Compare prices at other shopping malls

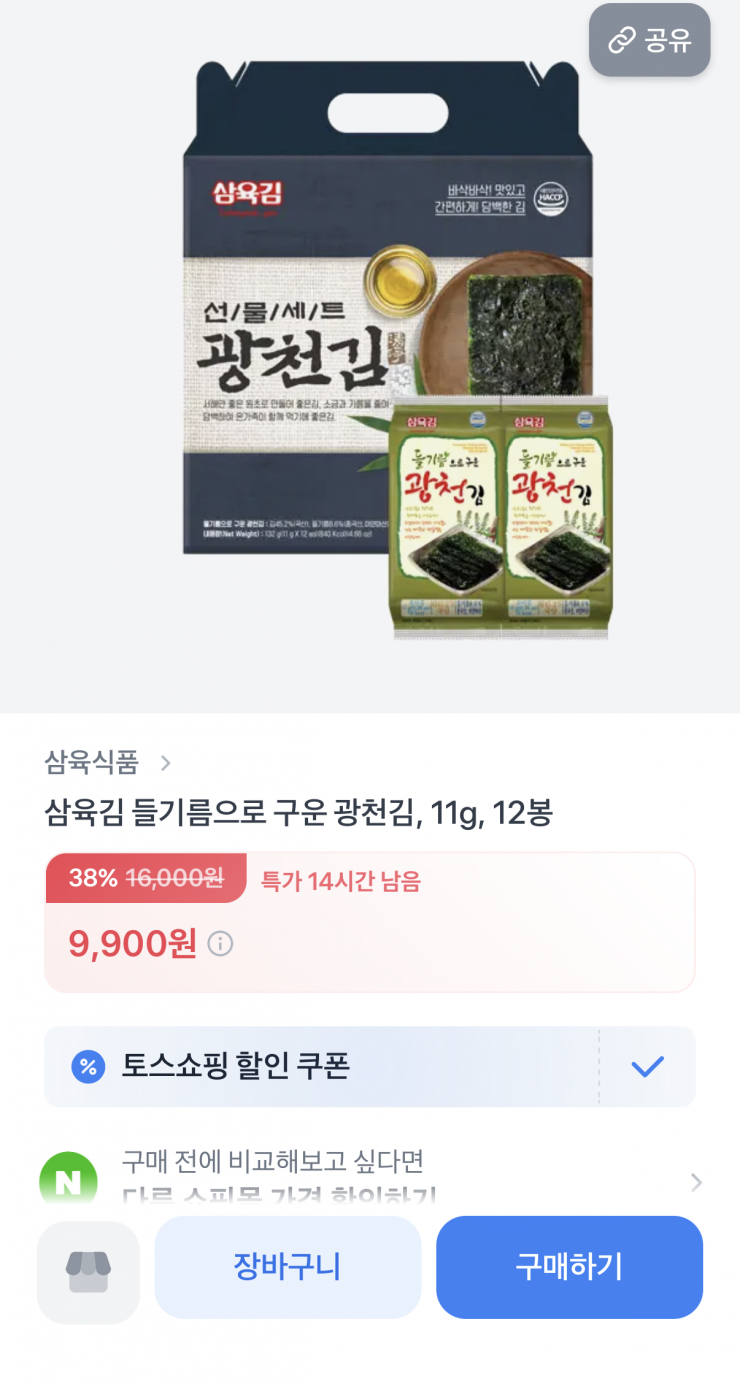pyautogui.click(x=369, y=1179)
